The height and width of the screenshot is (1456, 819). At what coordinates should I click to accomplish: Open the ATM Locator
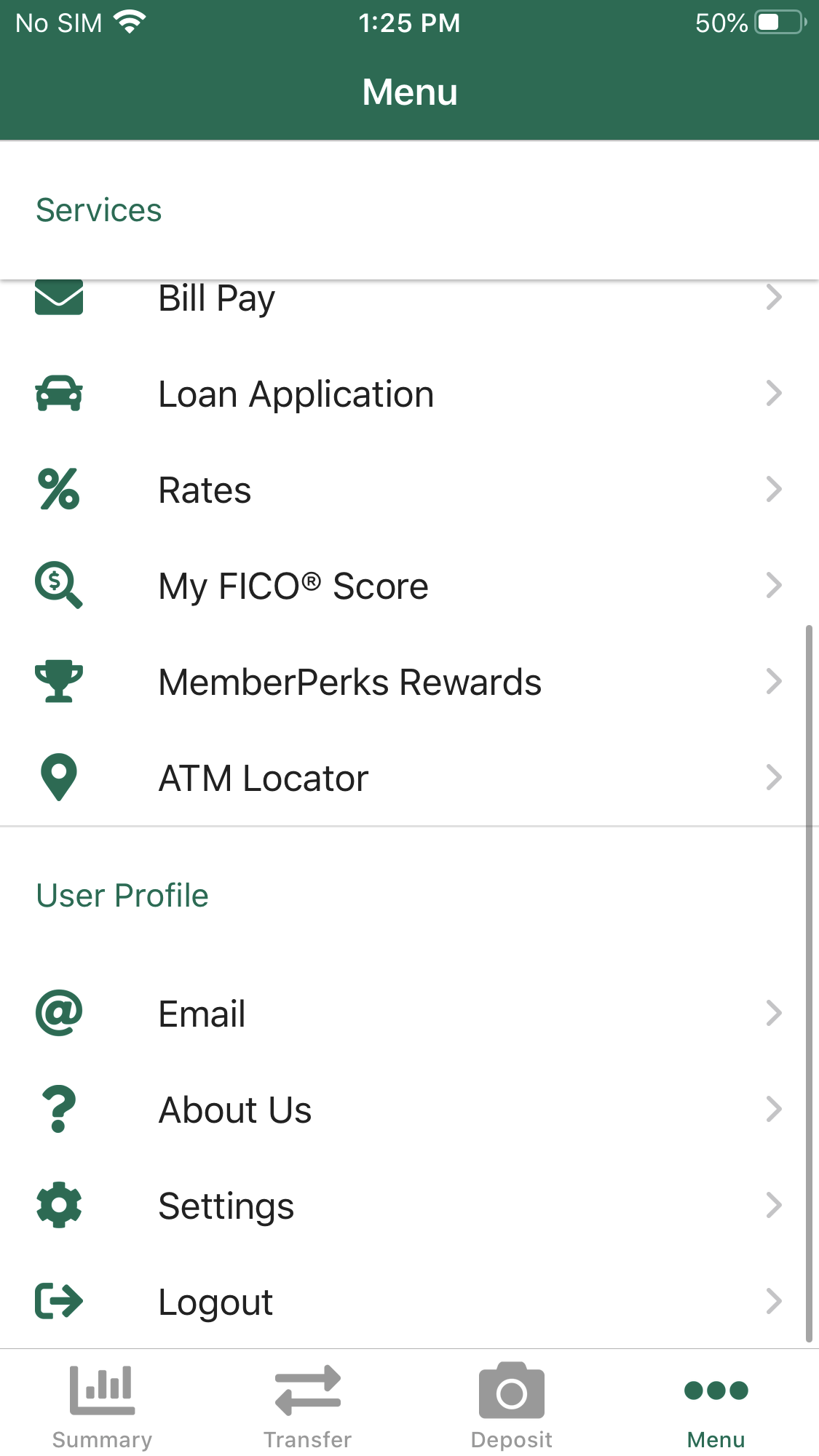[x=409, y=778]
